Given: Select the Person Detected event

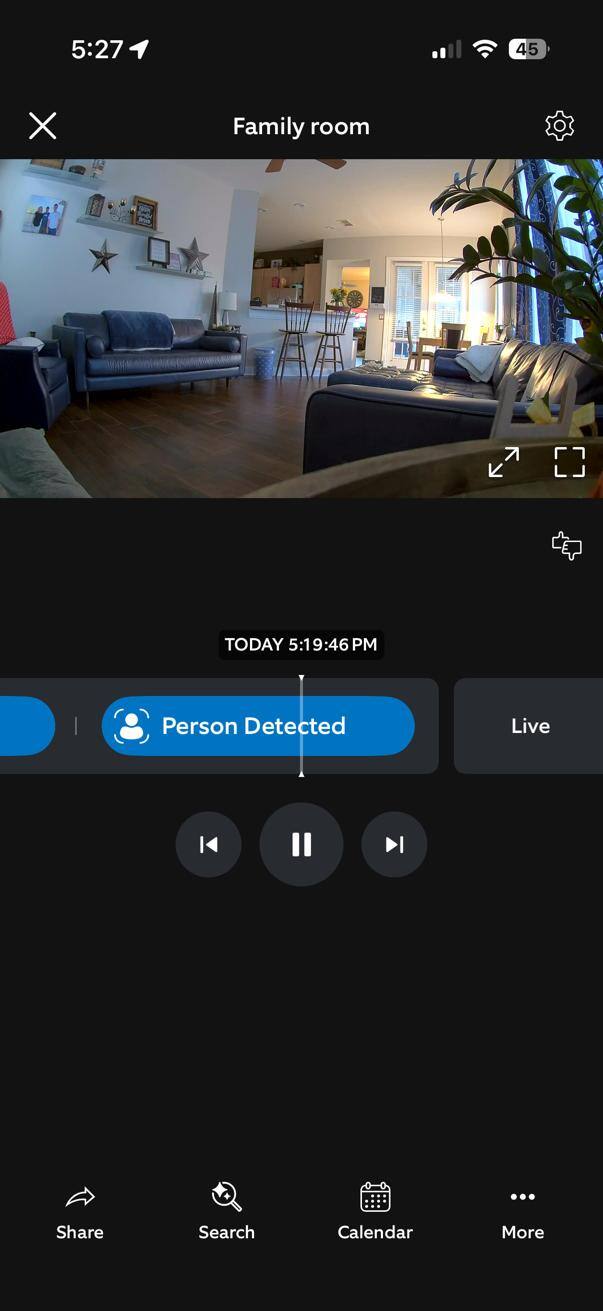Looking at the screenshot, I should (257, 726).
